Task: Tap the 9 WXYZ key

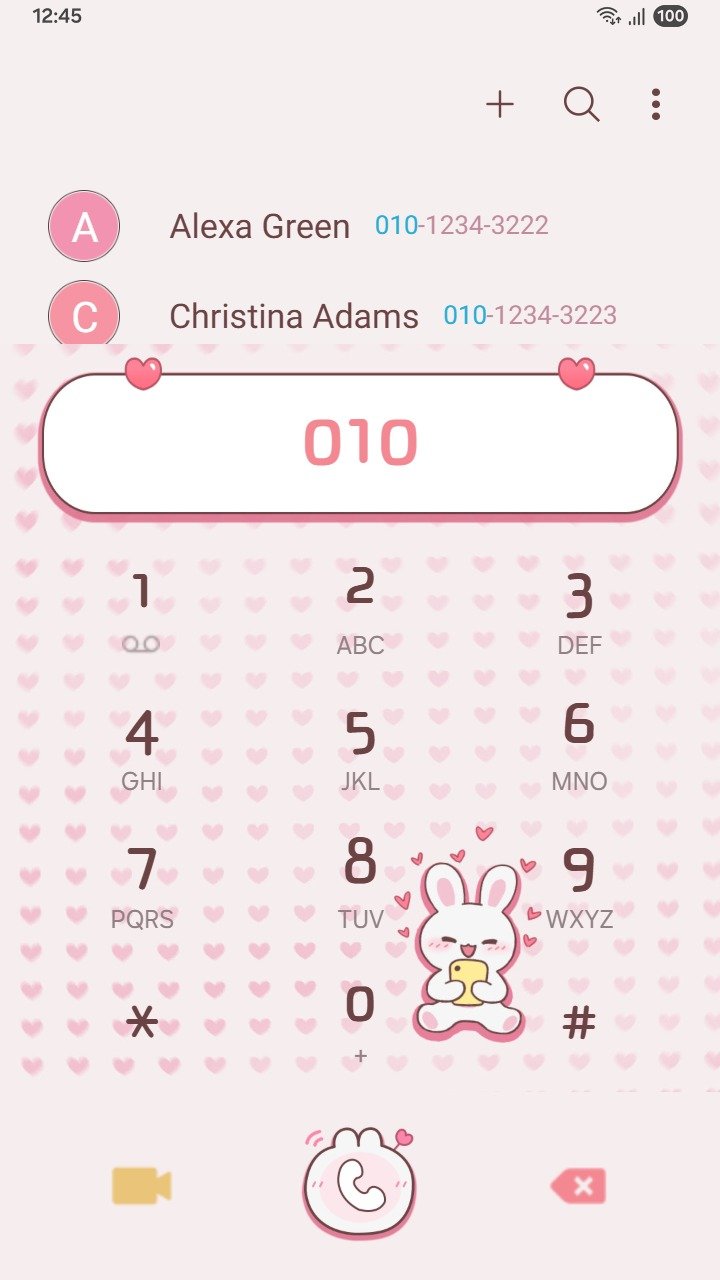Action: (579, 885)
